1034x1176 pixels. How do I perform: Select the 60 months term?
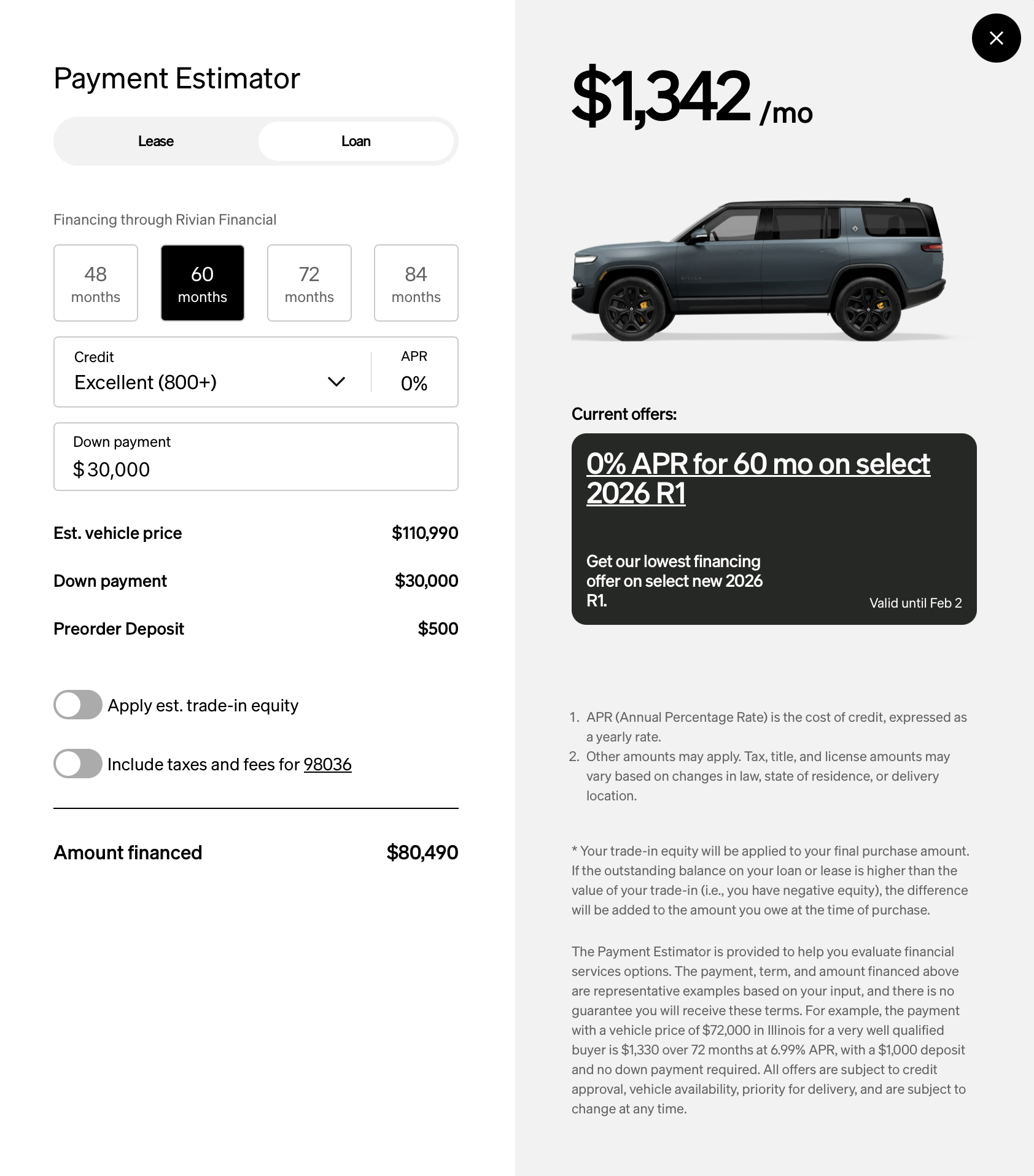[203, 283]
